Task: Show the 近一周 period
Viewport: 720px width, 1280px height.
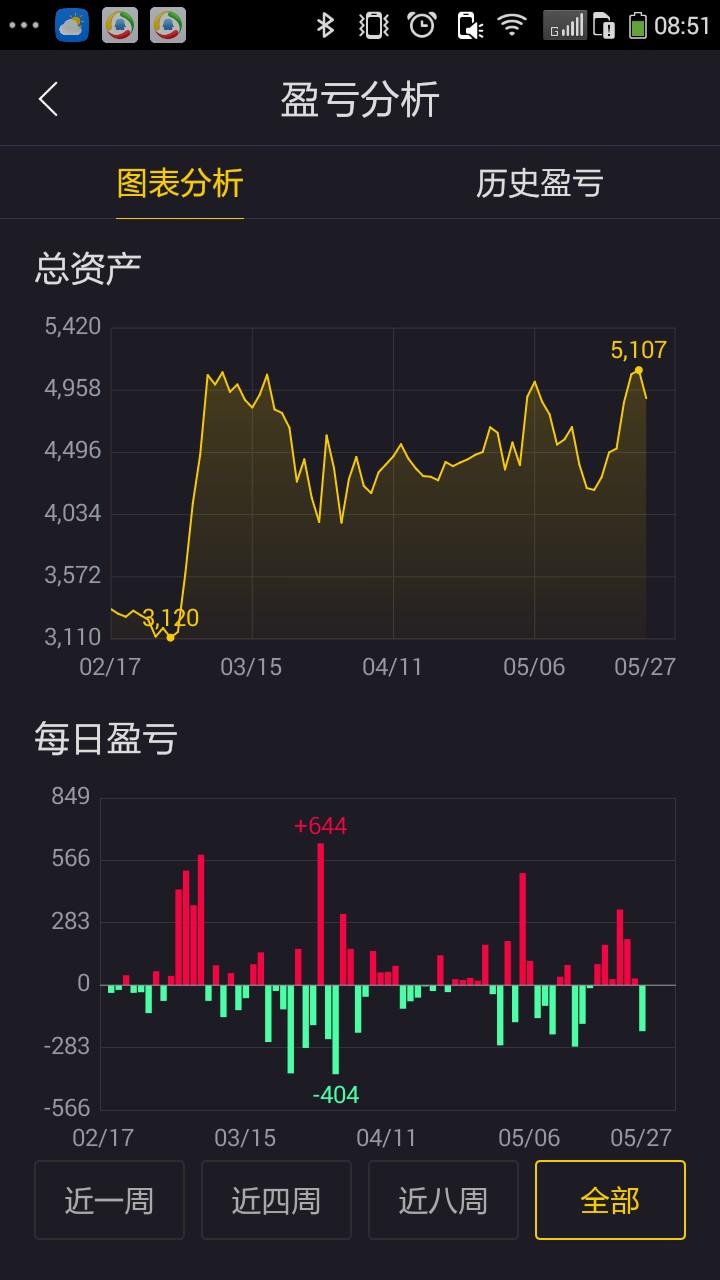Action: click(x=109, y=1200)
